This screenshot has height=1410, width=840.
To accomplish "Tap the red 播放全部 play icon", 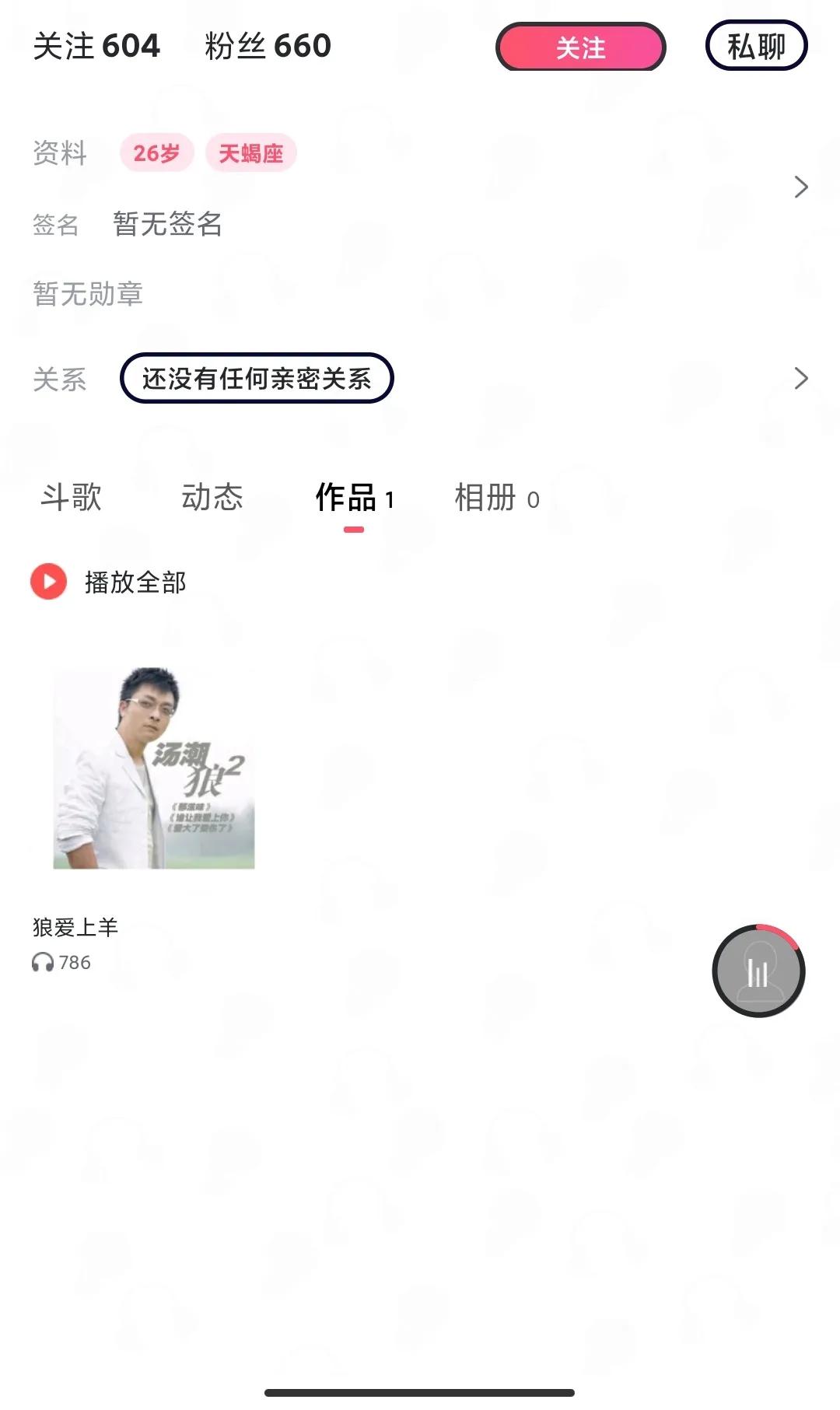I will coord(48,580).
